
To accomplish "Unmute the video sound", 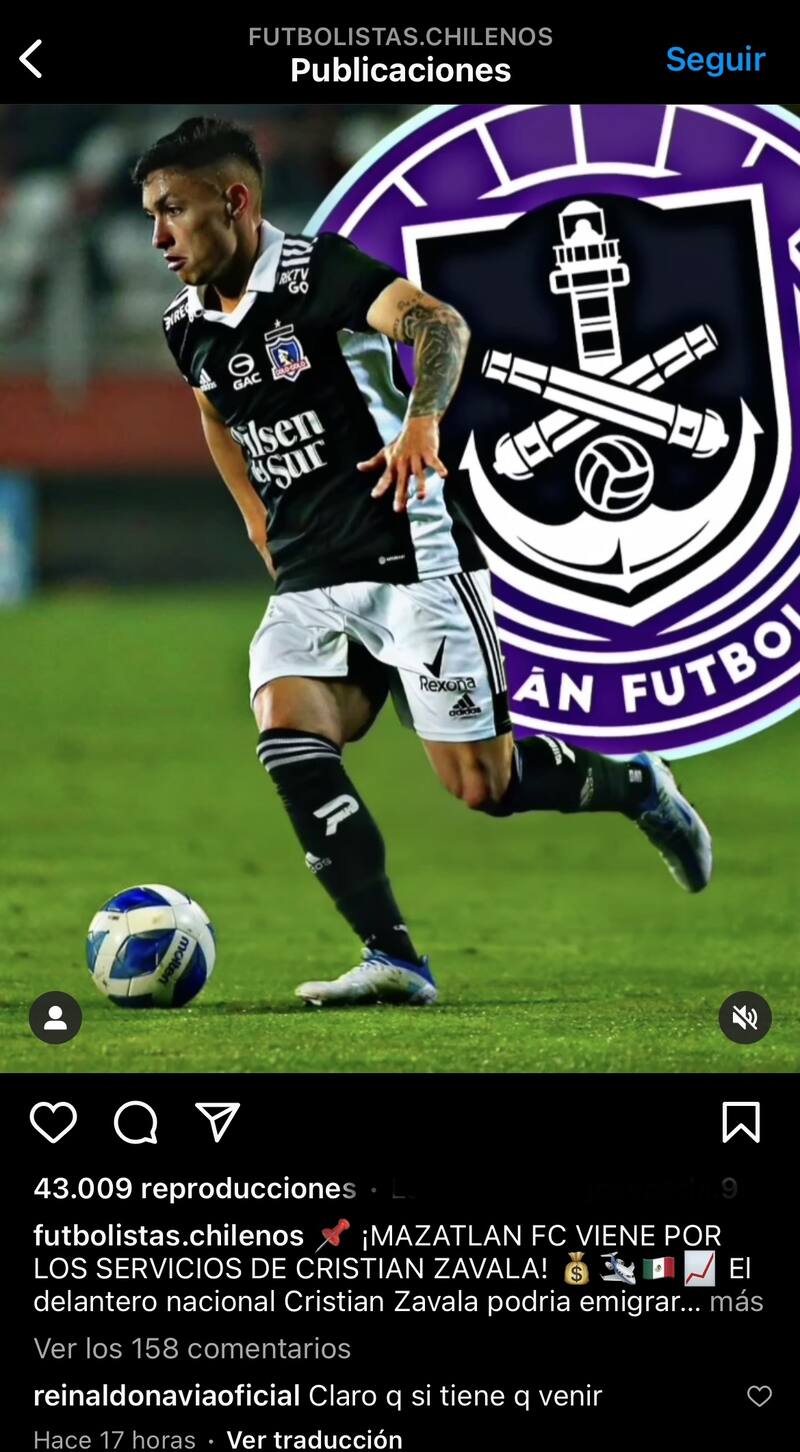I will (x=745, y=1018).
